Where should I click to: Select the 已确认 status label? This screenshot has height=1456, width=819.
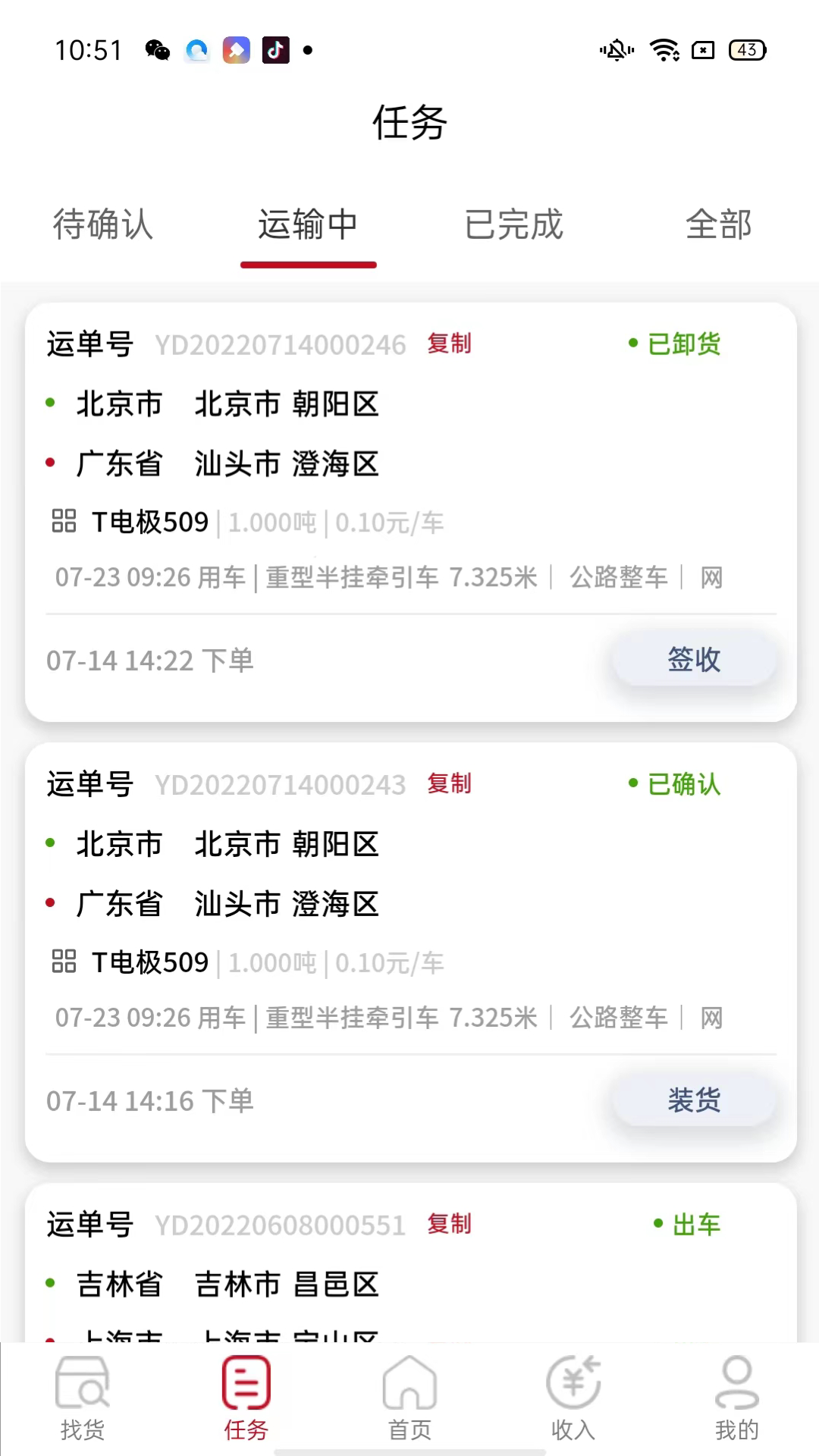[682, 784]
